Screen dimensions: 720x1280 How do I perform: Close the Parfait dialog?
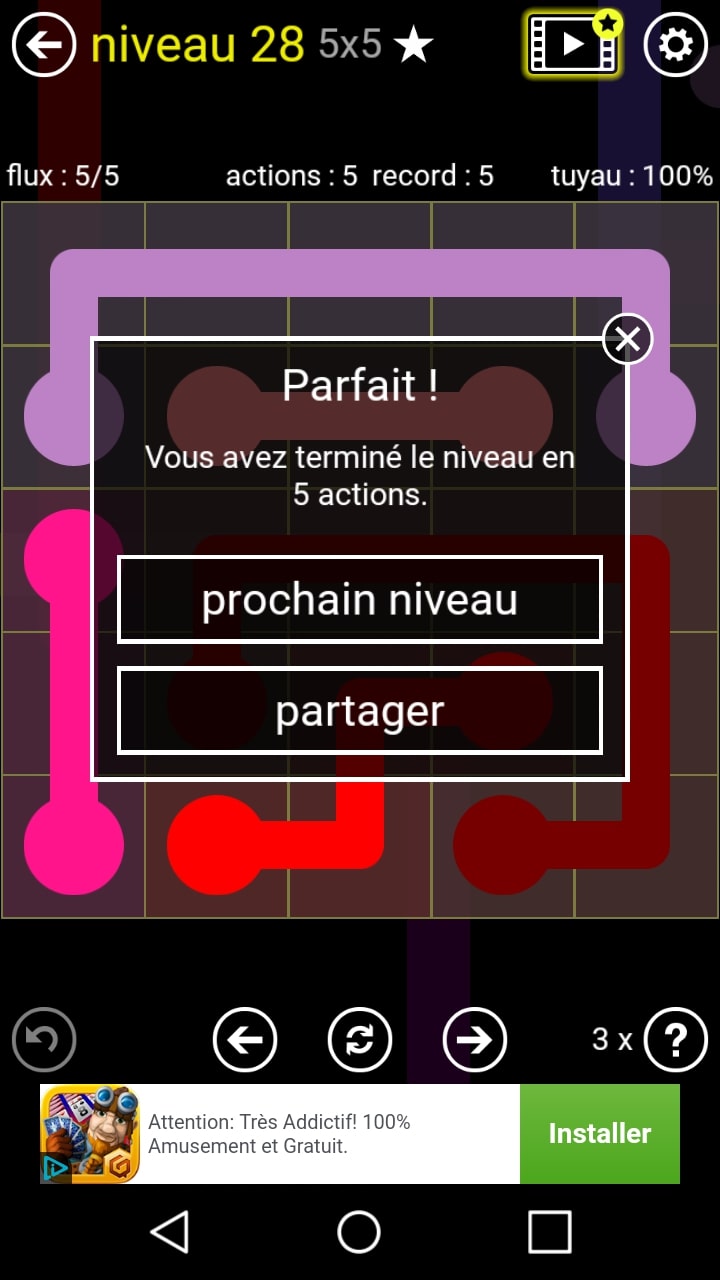627,339
